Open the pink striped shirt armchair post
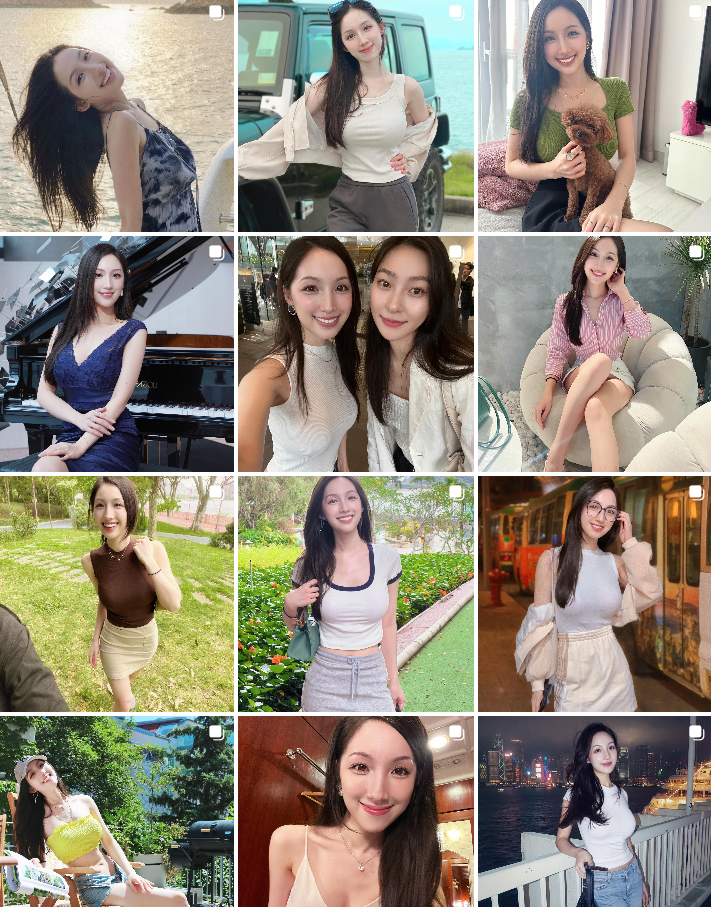 tap(594, 354)
